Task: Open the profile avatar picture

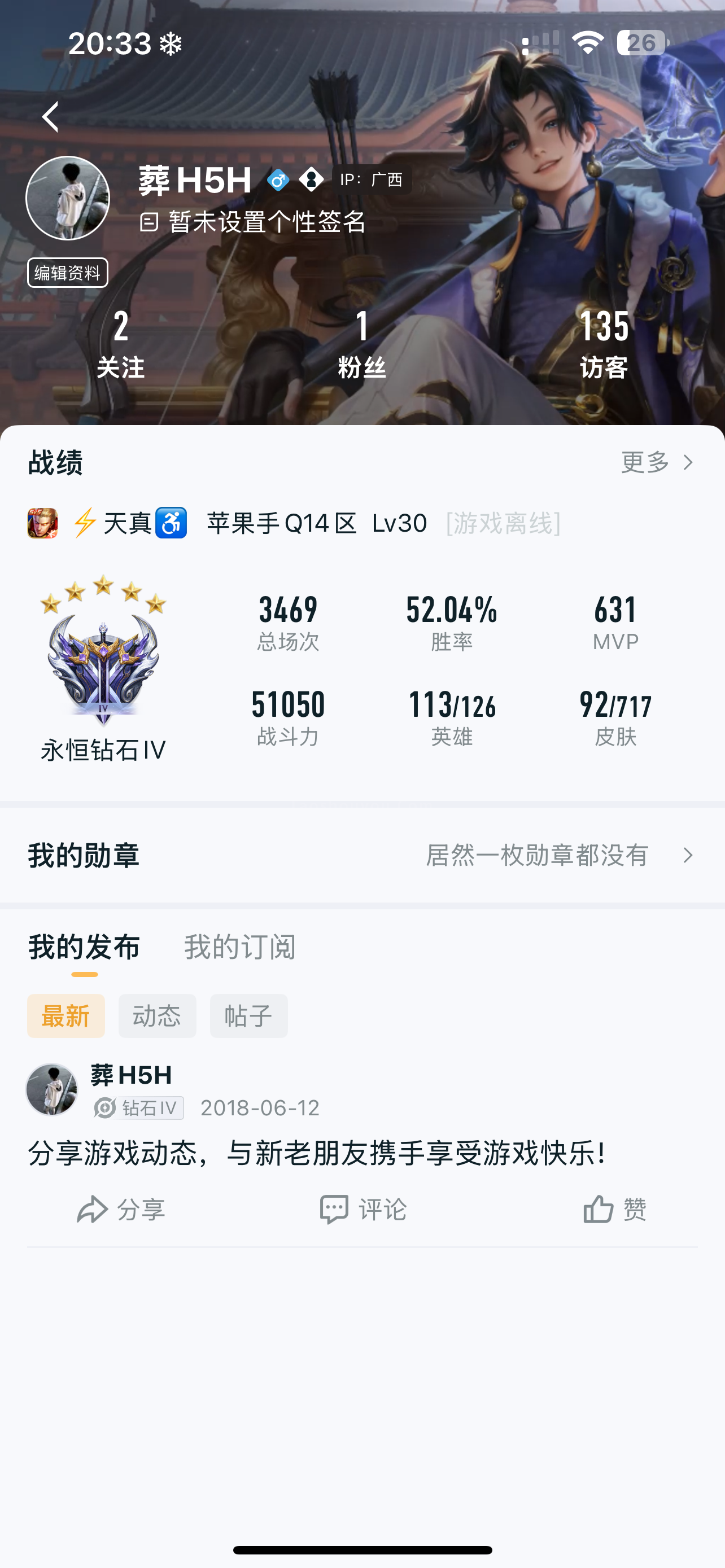Action: (x=68, y=199)
